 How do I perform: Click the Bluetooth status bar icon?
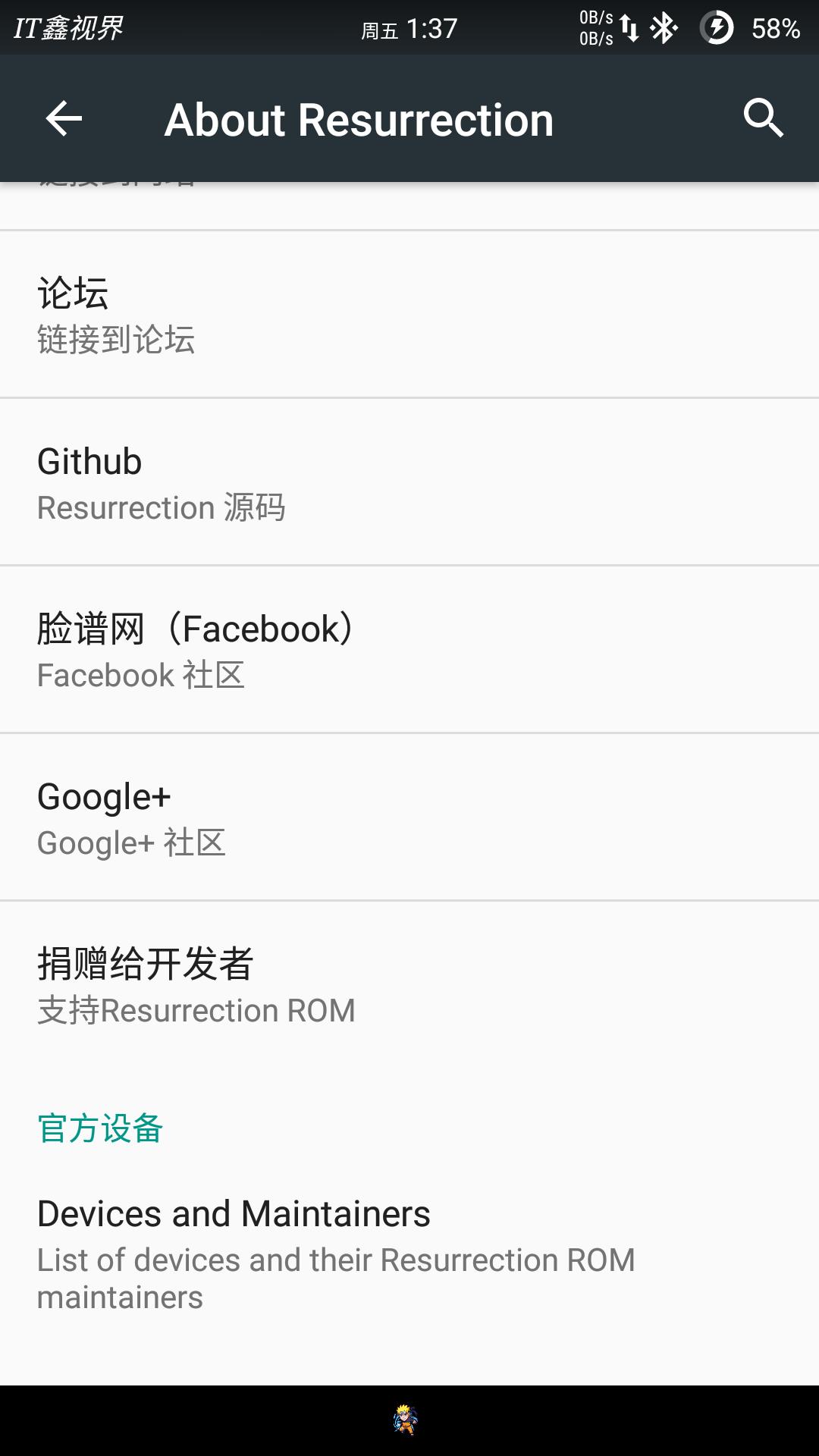click(664, 29)
